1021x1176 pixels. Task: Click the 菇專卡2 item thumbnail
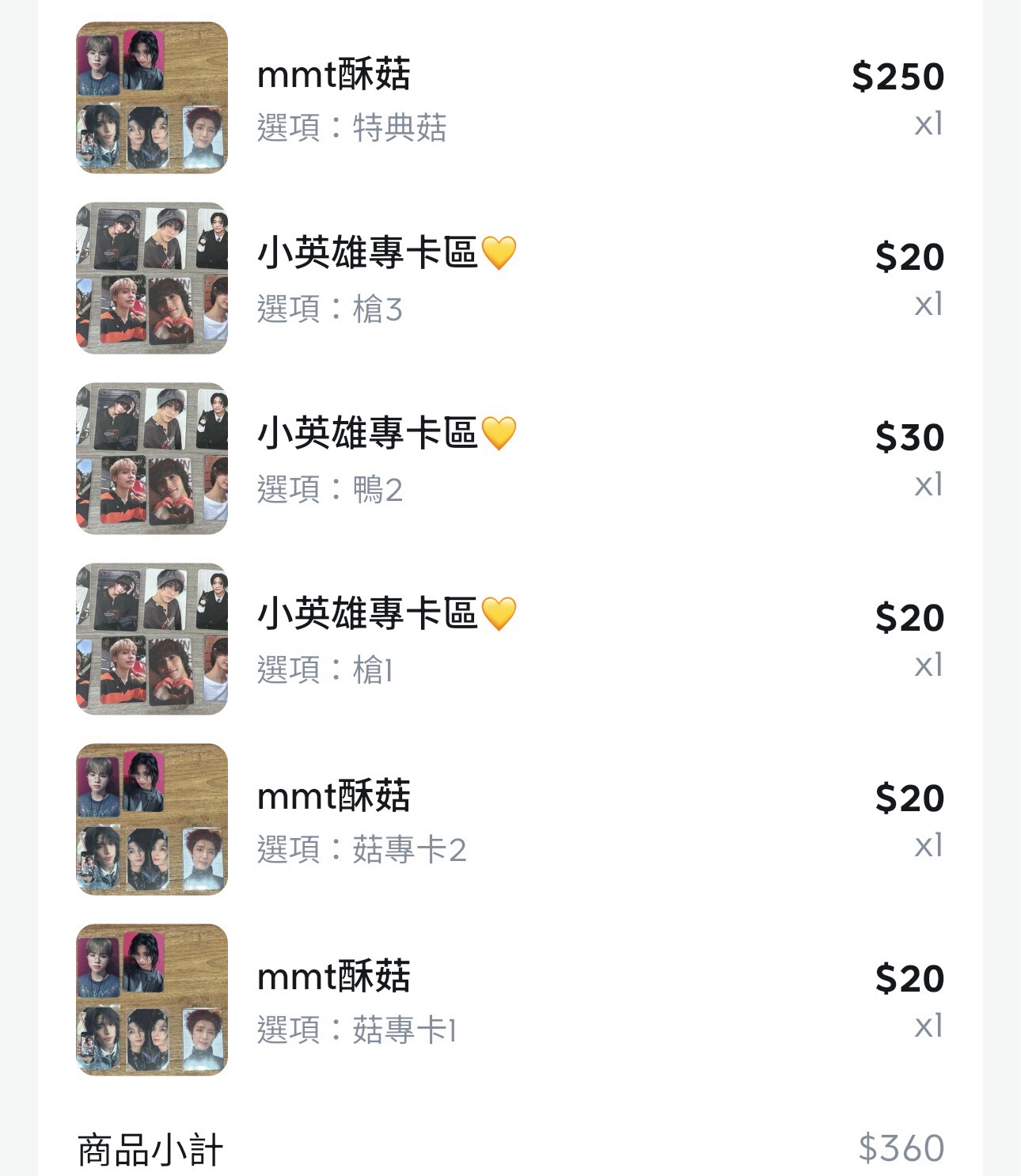(150, 821)
